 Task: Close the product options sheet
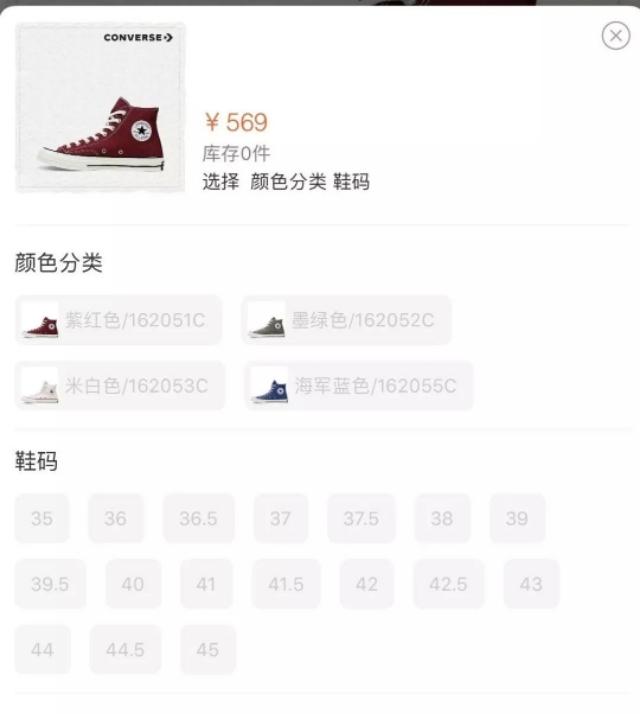[x=615, y=36]
